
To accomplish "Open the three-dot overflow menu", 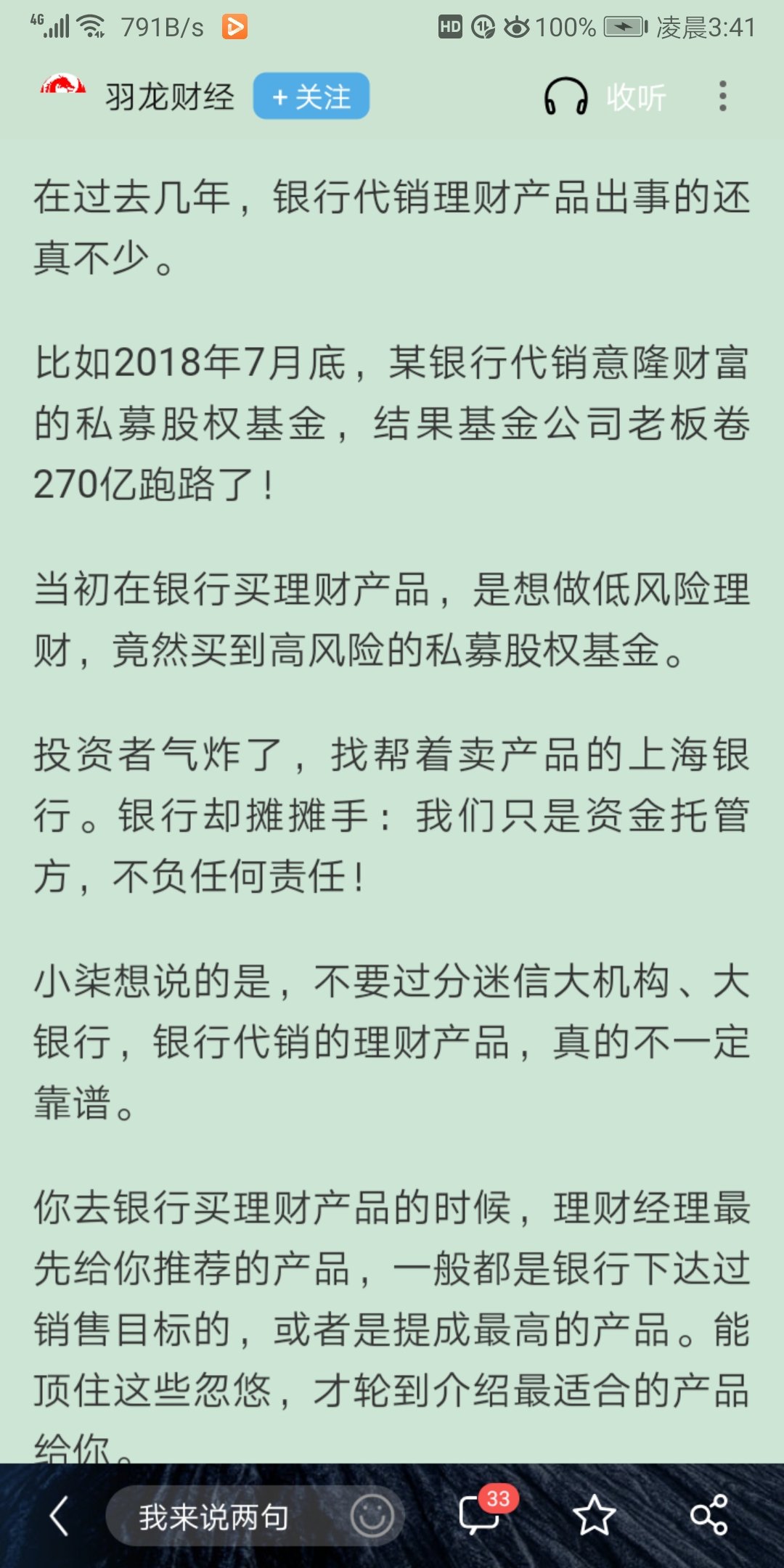I will pos(722,97).
